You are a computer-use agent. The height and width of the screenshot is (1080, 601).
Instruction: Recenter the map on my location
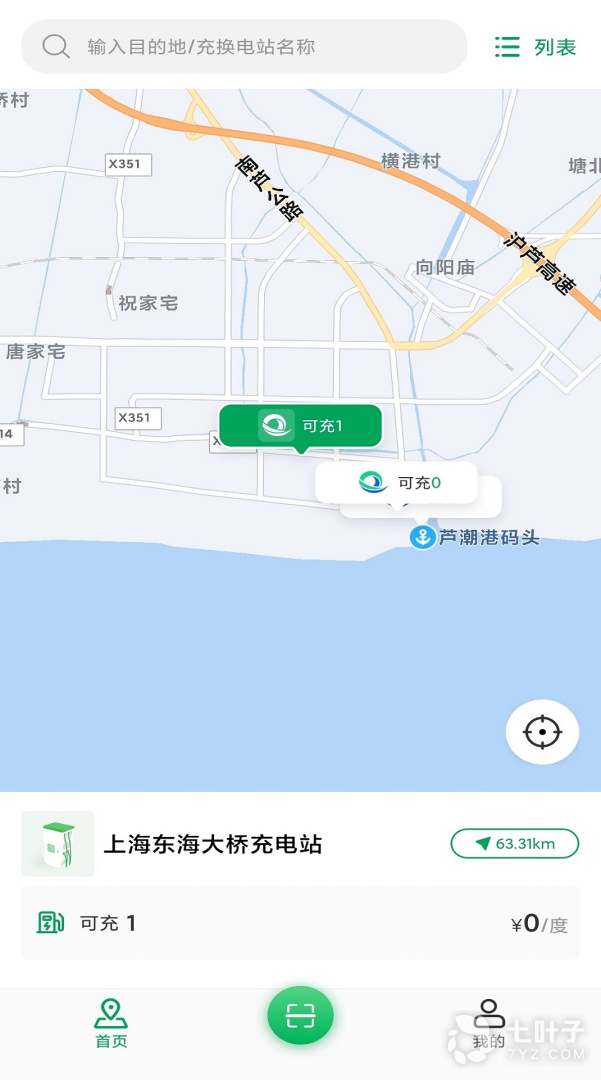pos(542,732)
